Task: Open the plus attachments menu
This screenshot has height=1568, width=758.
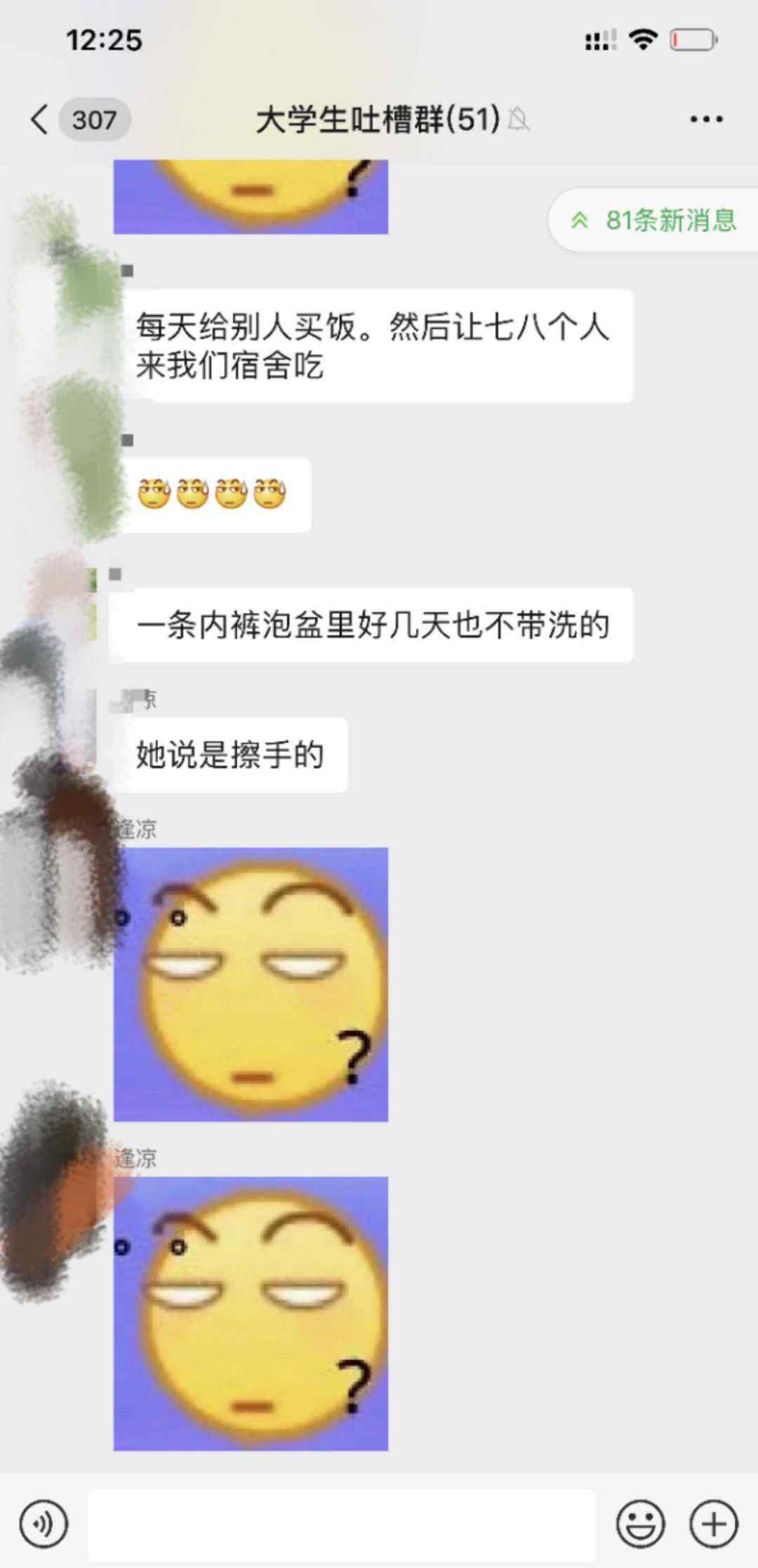Action: click(x=714, y=1524)
